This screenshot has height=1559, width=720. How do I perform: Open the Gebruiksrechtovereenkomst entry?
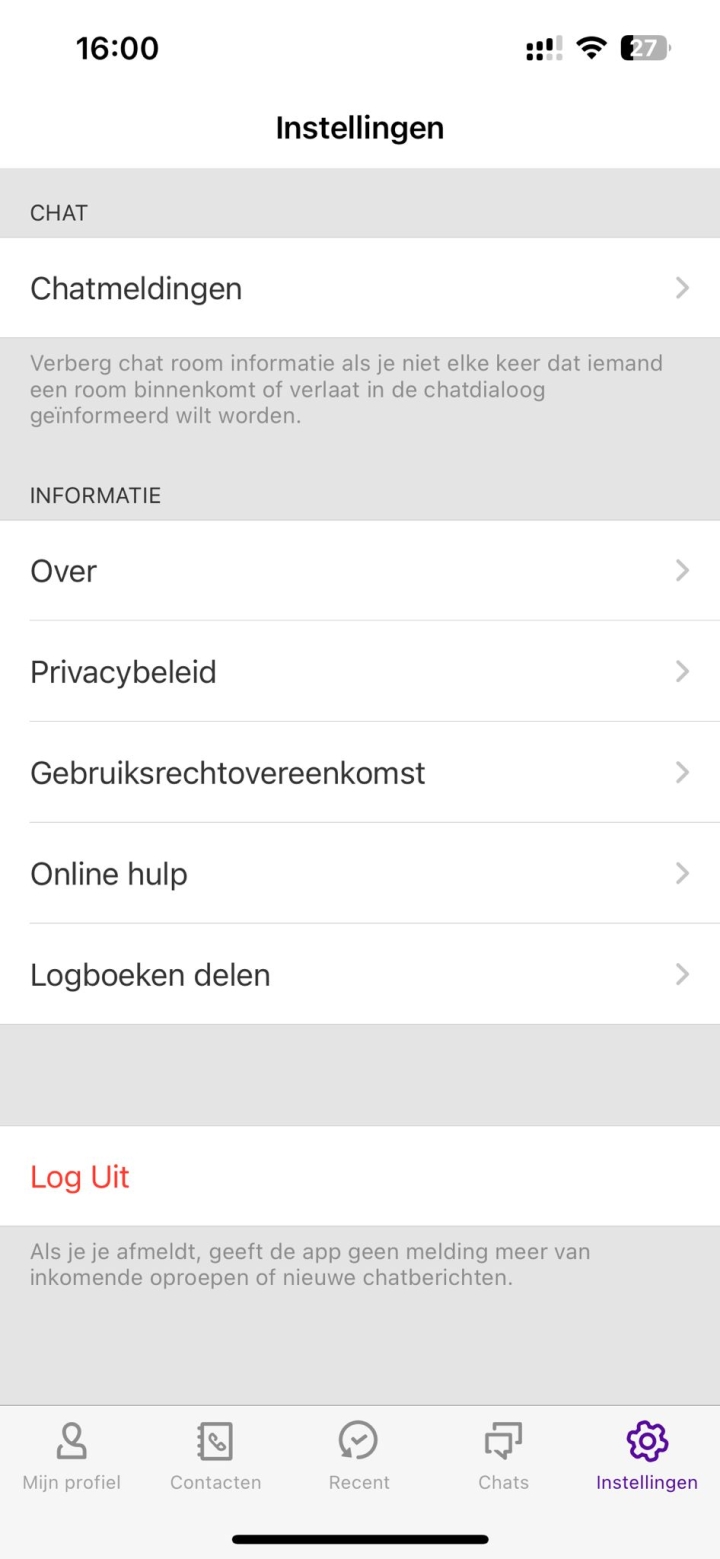pos(228,773)
